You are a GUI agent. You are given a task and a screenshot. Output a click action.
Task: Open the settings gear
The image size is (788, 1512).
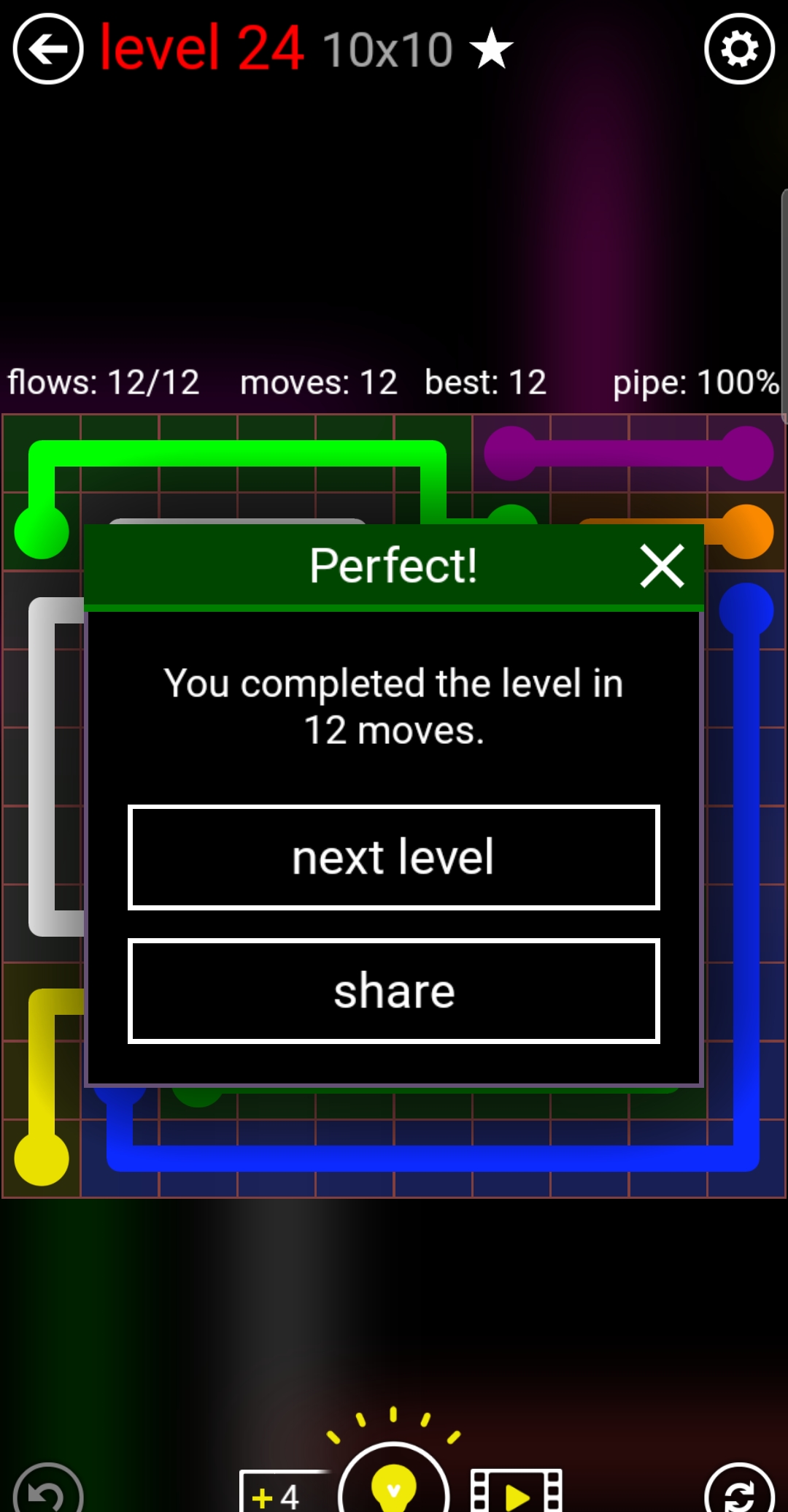[x=739, y=50]
